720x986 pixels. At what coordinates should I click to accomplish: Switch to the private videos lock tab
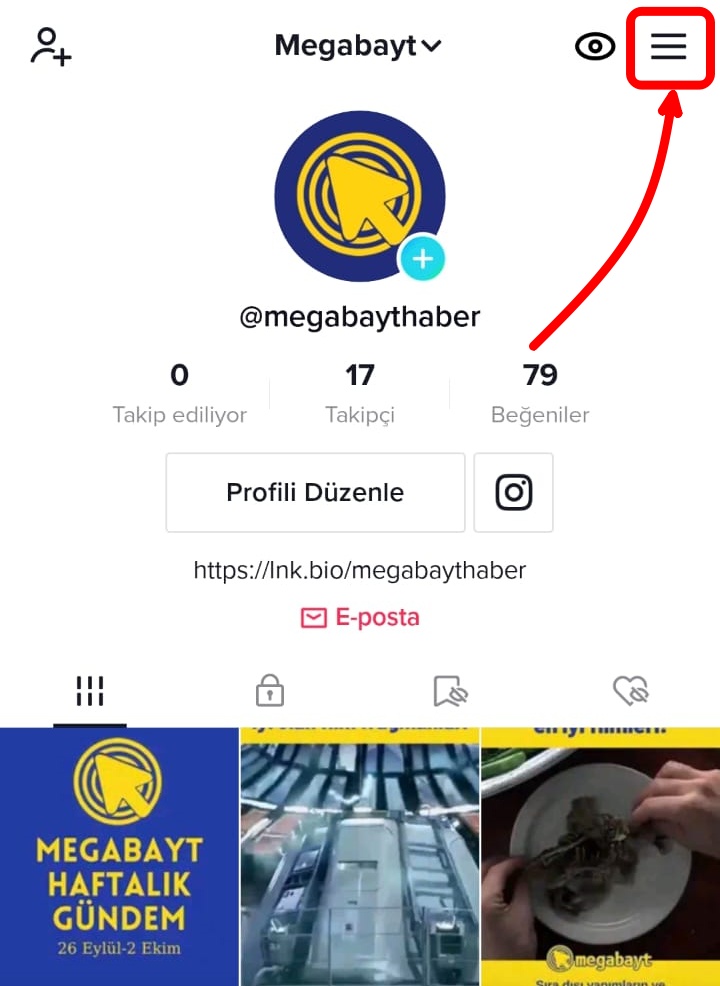[x=269, y=690]
